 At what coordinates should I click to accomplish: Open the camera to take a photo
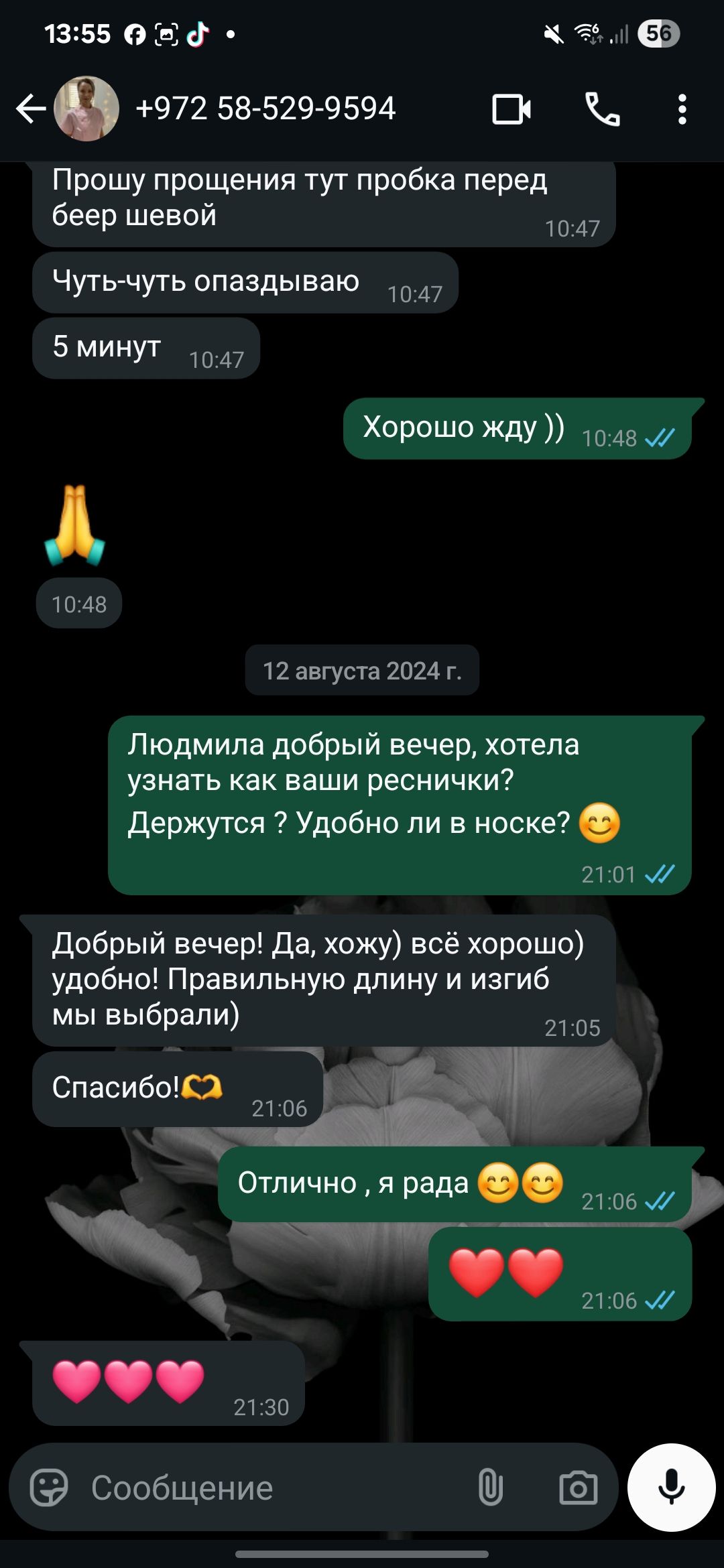(x=578, y=1488)
